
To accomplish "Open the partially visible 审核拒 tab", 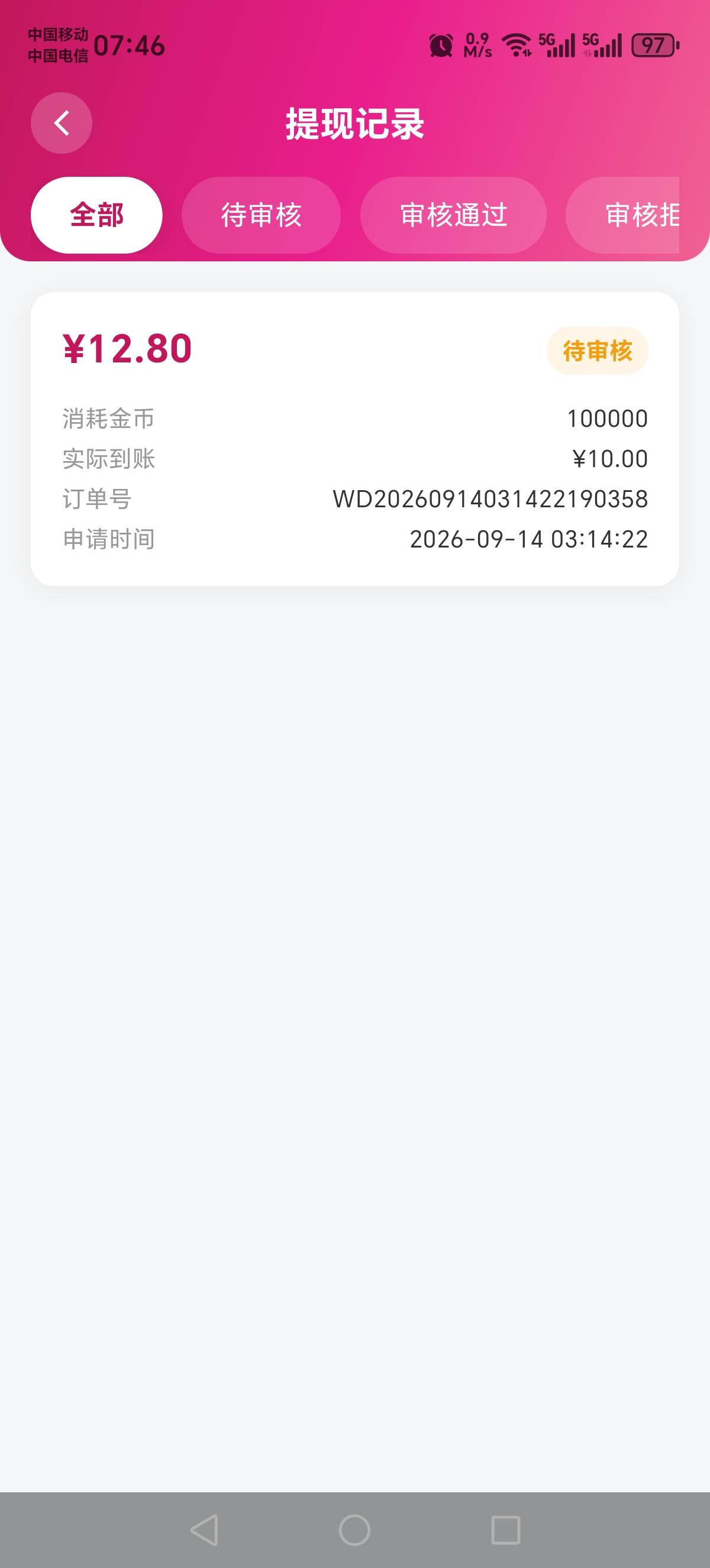I will (622, 215).
